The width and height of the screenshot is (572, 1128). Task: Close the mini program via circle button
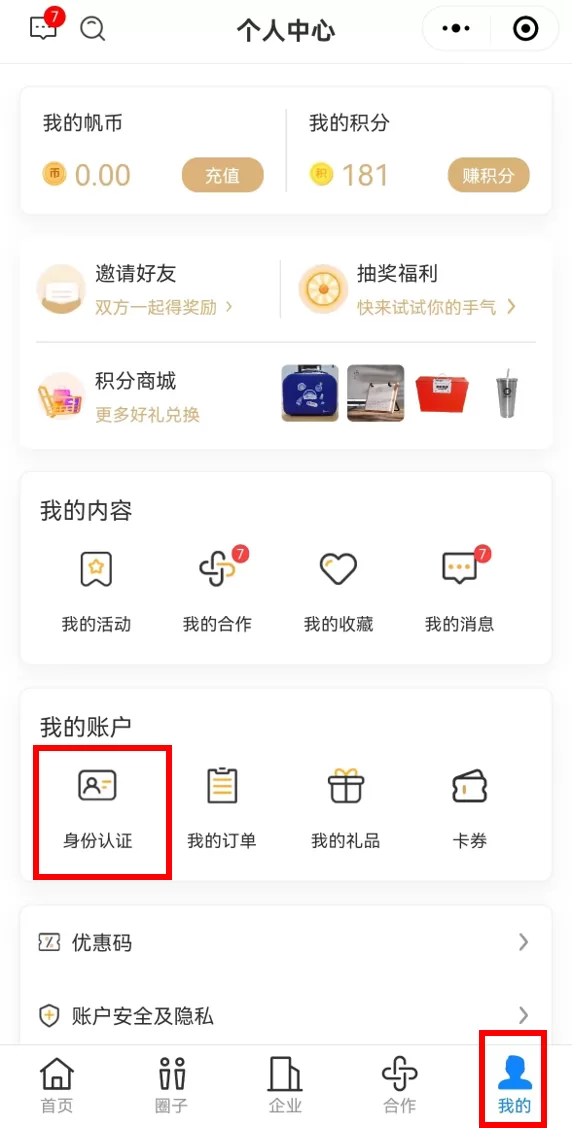[x=525, y=29]
